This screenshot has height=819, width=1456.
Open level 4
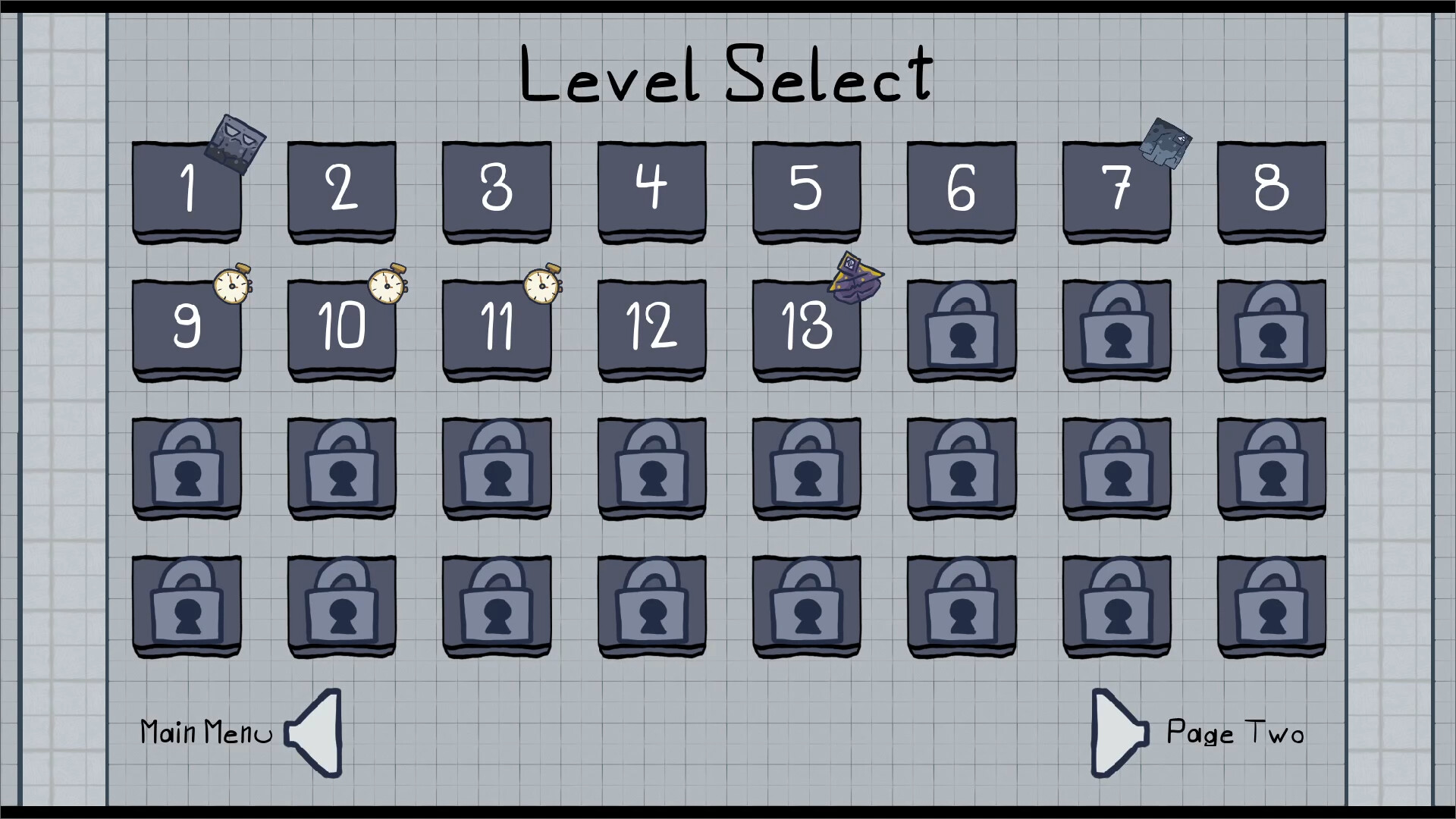[x=651, y=190]
